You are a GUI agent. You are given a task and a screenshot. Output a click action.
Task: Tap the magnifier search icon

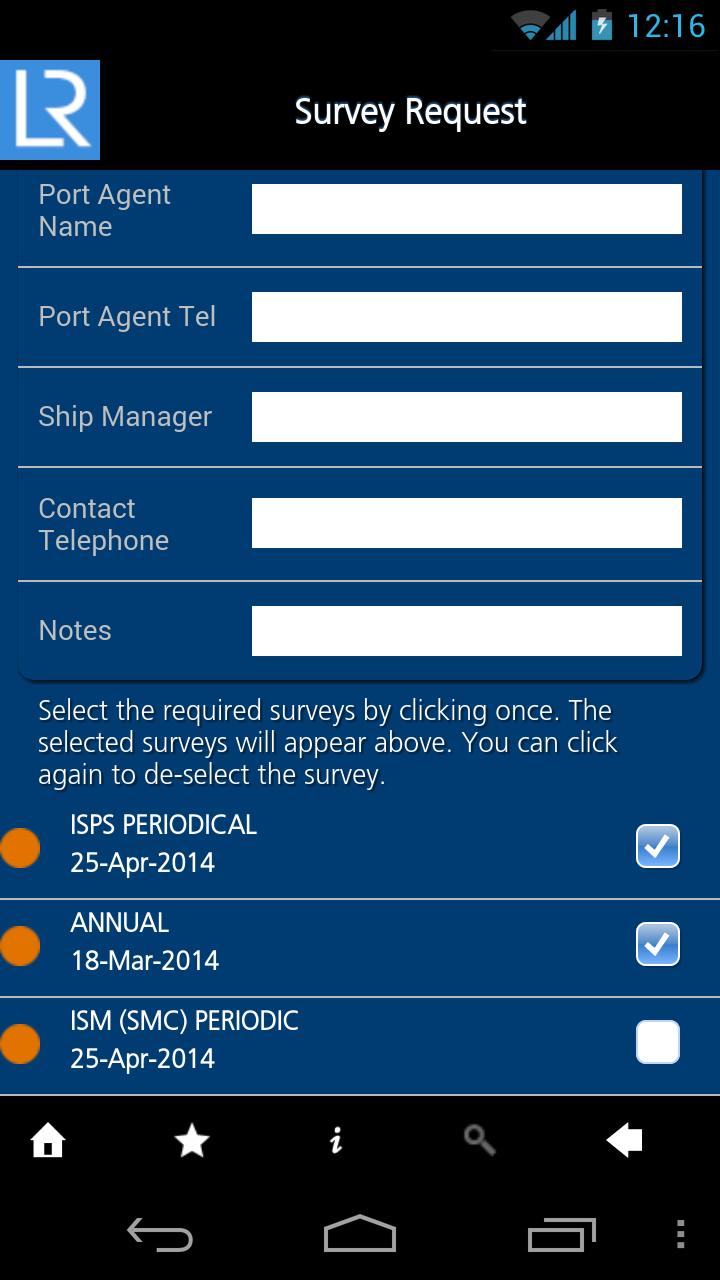pyautogui.click(x=480, y=1140)
